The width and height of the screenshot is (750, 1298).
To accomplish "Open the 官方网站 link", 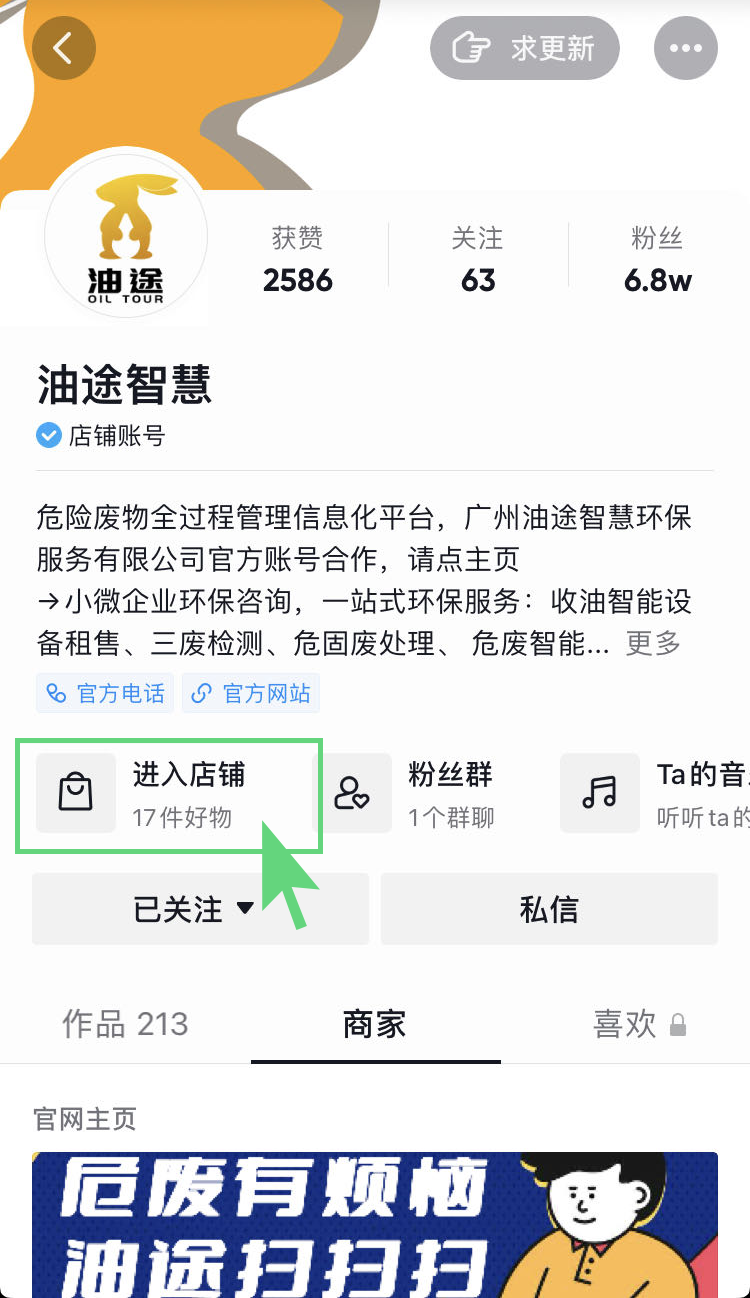I will tap(251, 693).
